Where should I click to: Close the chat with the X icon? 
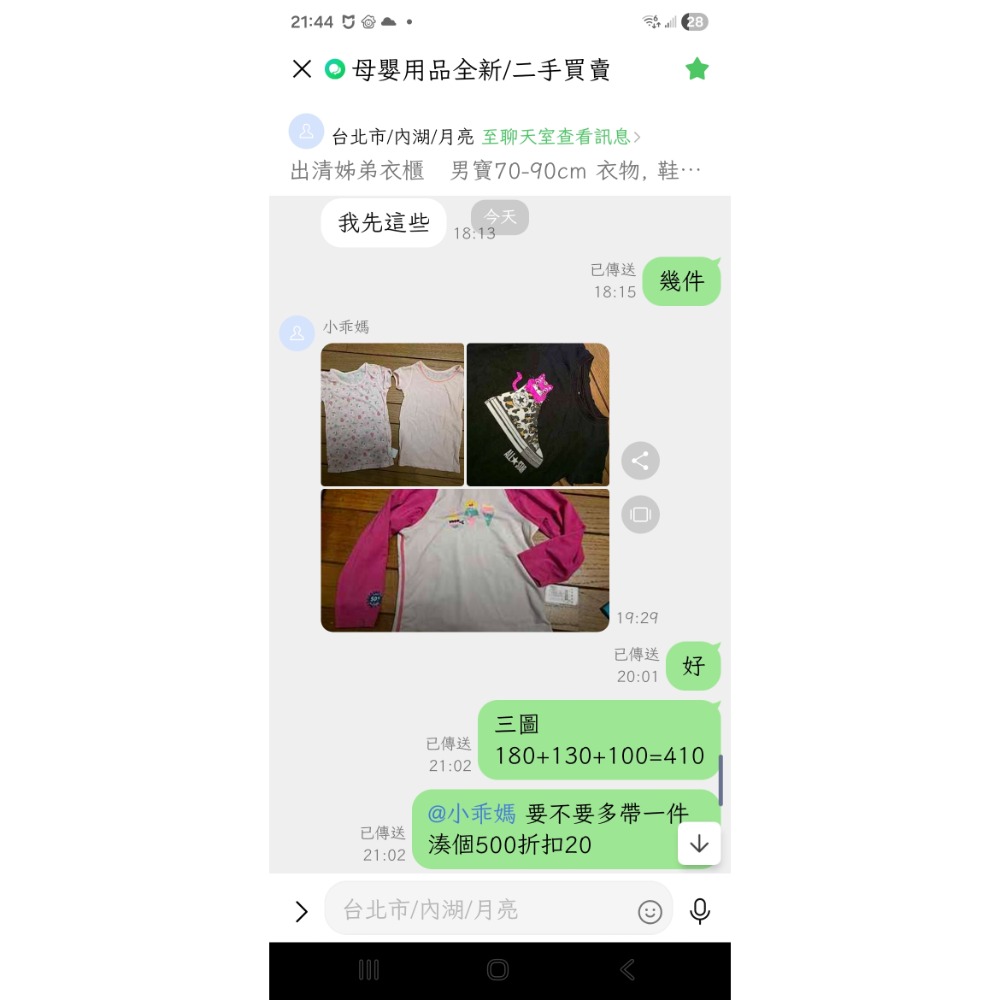[x=302, y=69]
